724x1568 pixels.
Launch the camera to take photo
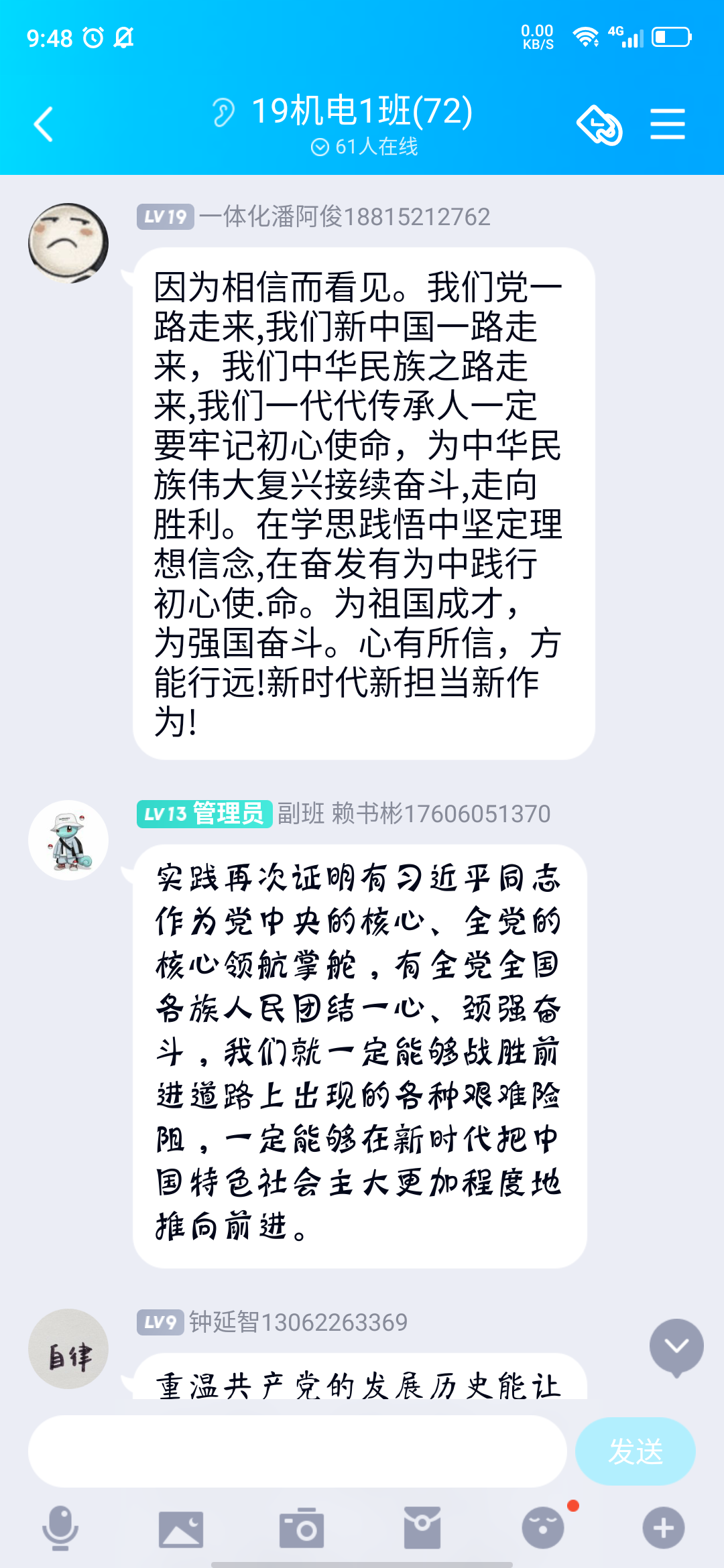[302, 1528]
